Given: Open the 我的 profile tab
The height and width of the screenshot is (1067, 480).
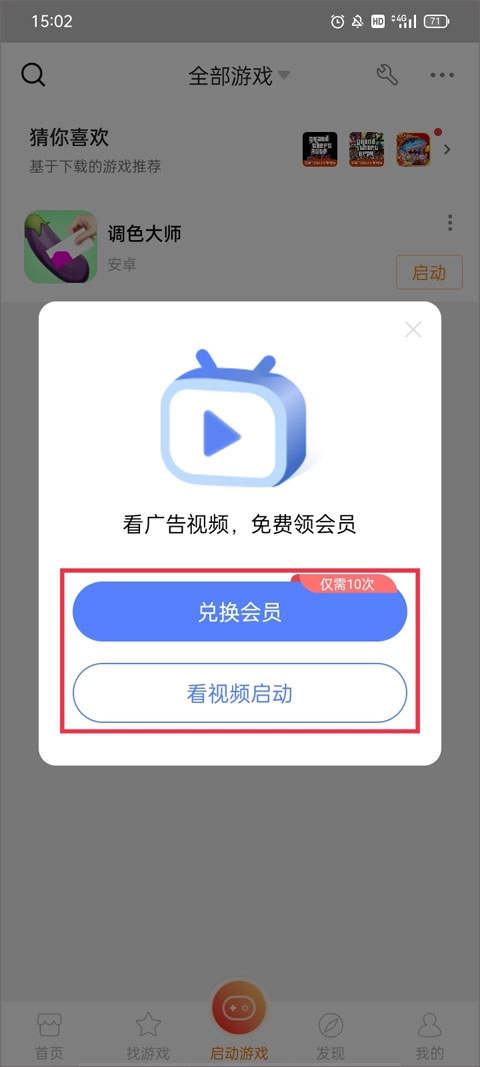Looking at the screenshot, I should pyautogui.click(x=430, y=1034).
